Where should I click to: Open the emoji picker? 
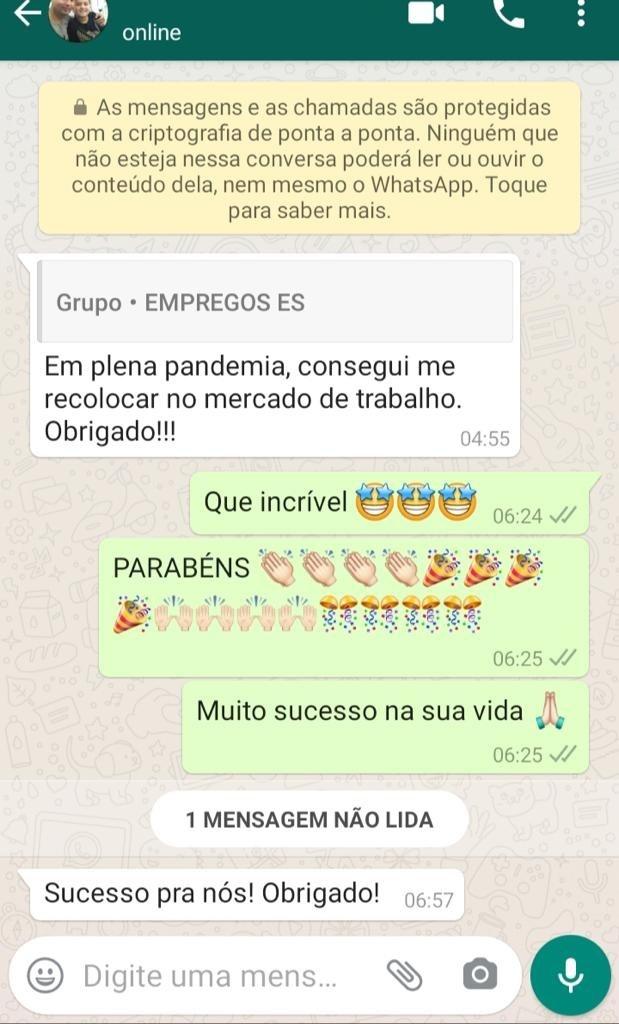[x=45, y=975]
